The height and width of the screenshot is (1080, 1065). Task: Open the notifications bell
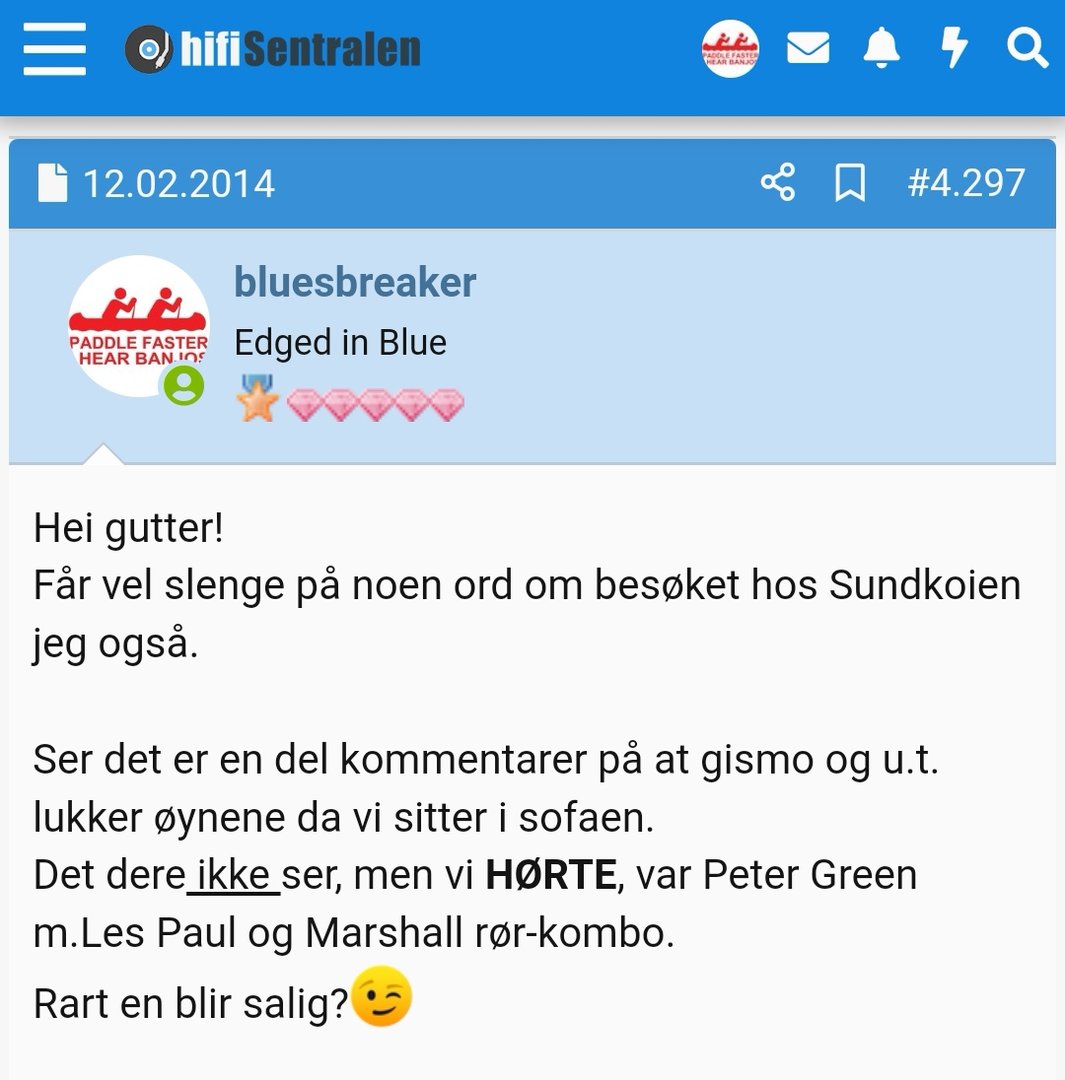(x=881, y=48)
